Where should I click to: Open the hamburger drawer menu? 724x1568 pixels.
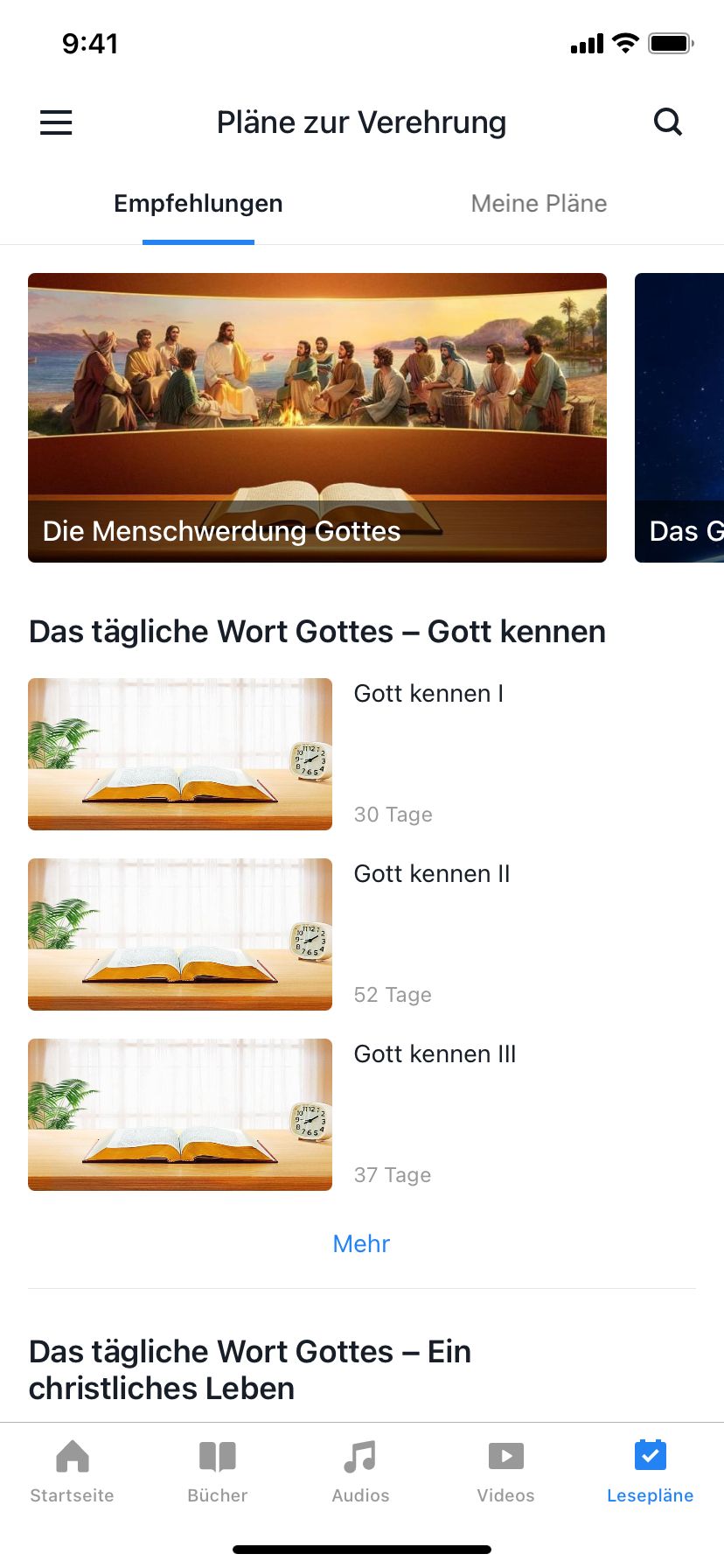56,122
